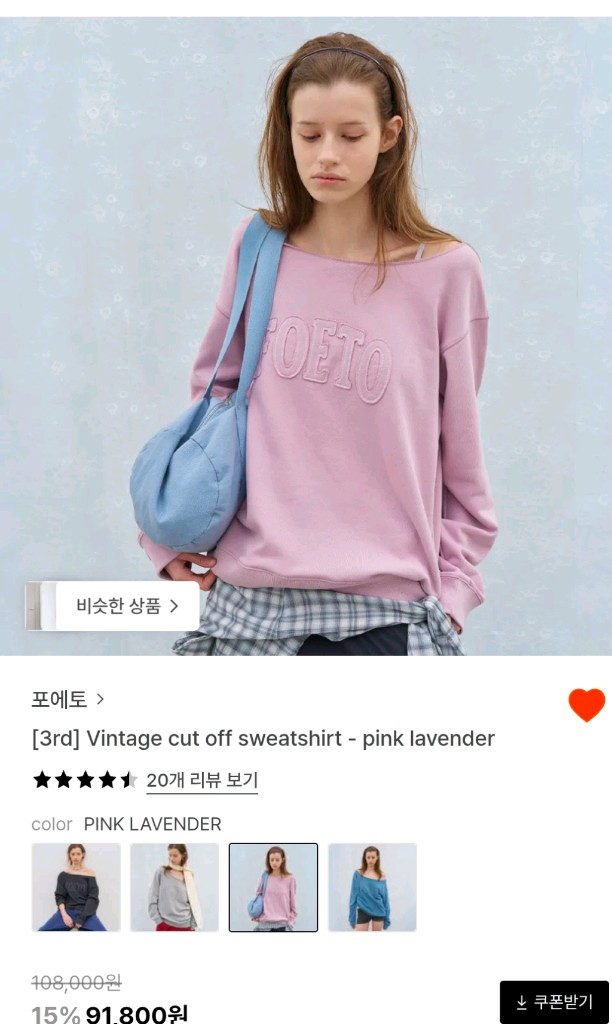The image size is (612, 1024).
Task: Select the pink lavender color thumbnail
Action: pyautogui.click(x=273, y=887)
